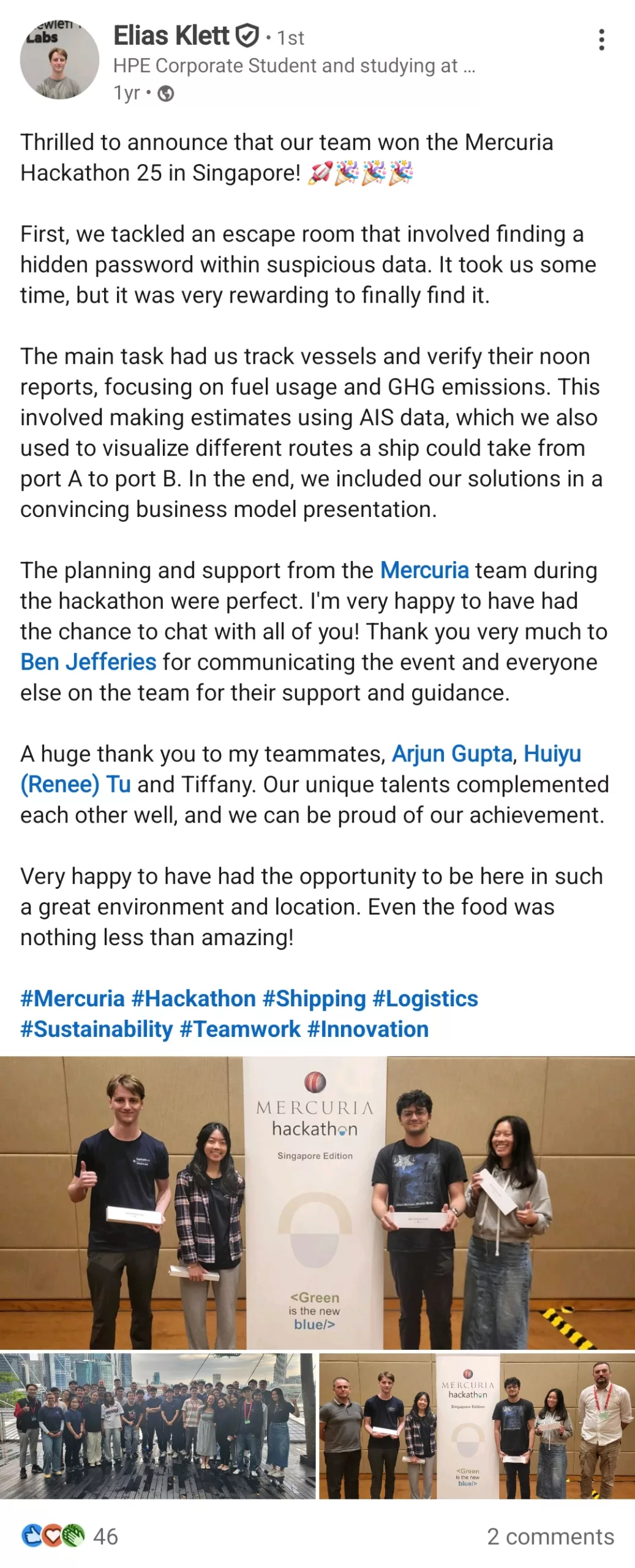Open the 2 comments
This screenshot has width=635, height=1568.
550,1536
